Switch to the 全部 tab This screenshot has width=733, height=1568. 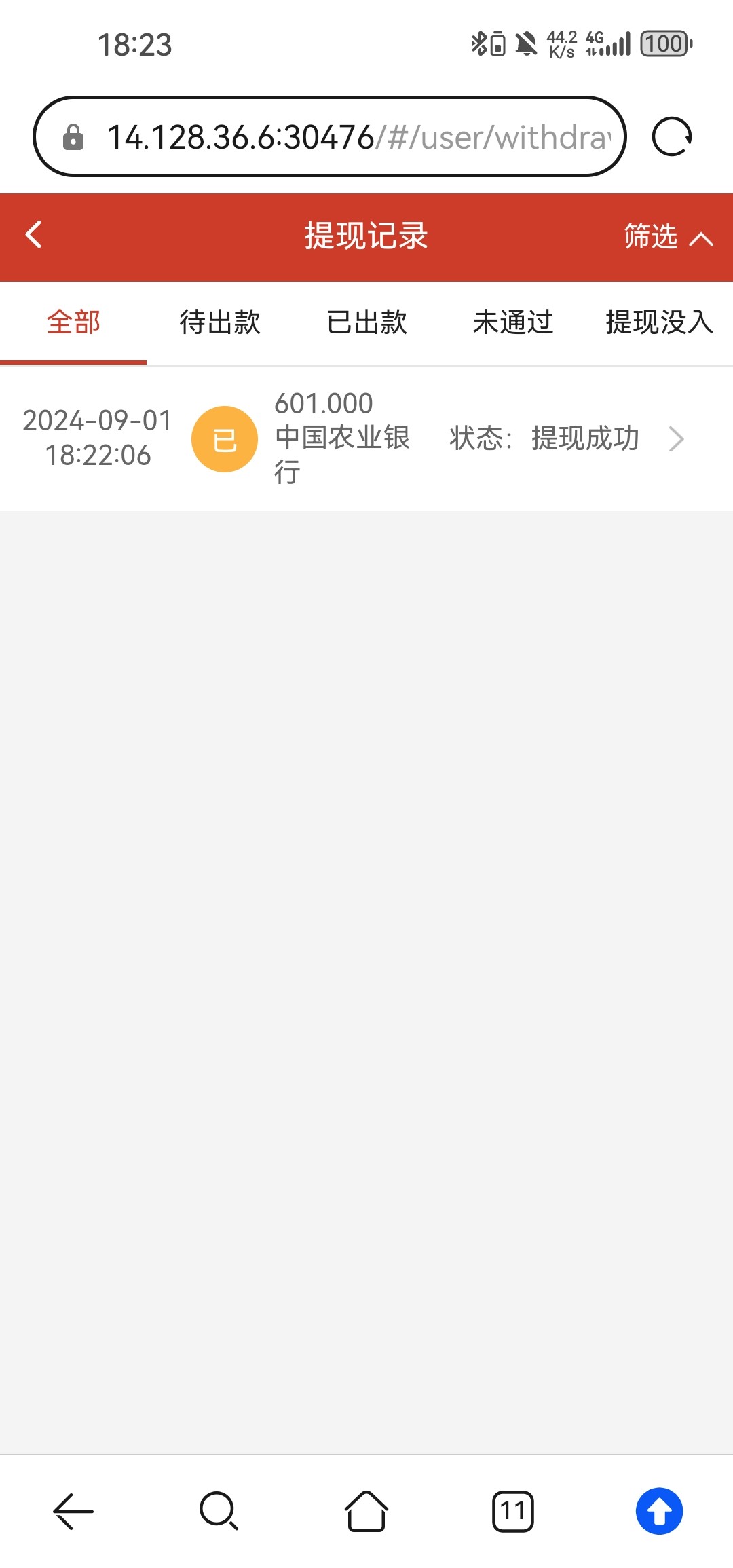click(x=73, y=322)
